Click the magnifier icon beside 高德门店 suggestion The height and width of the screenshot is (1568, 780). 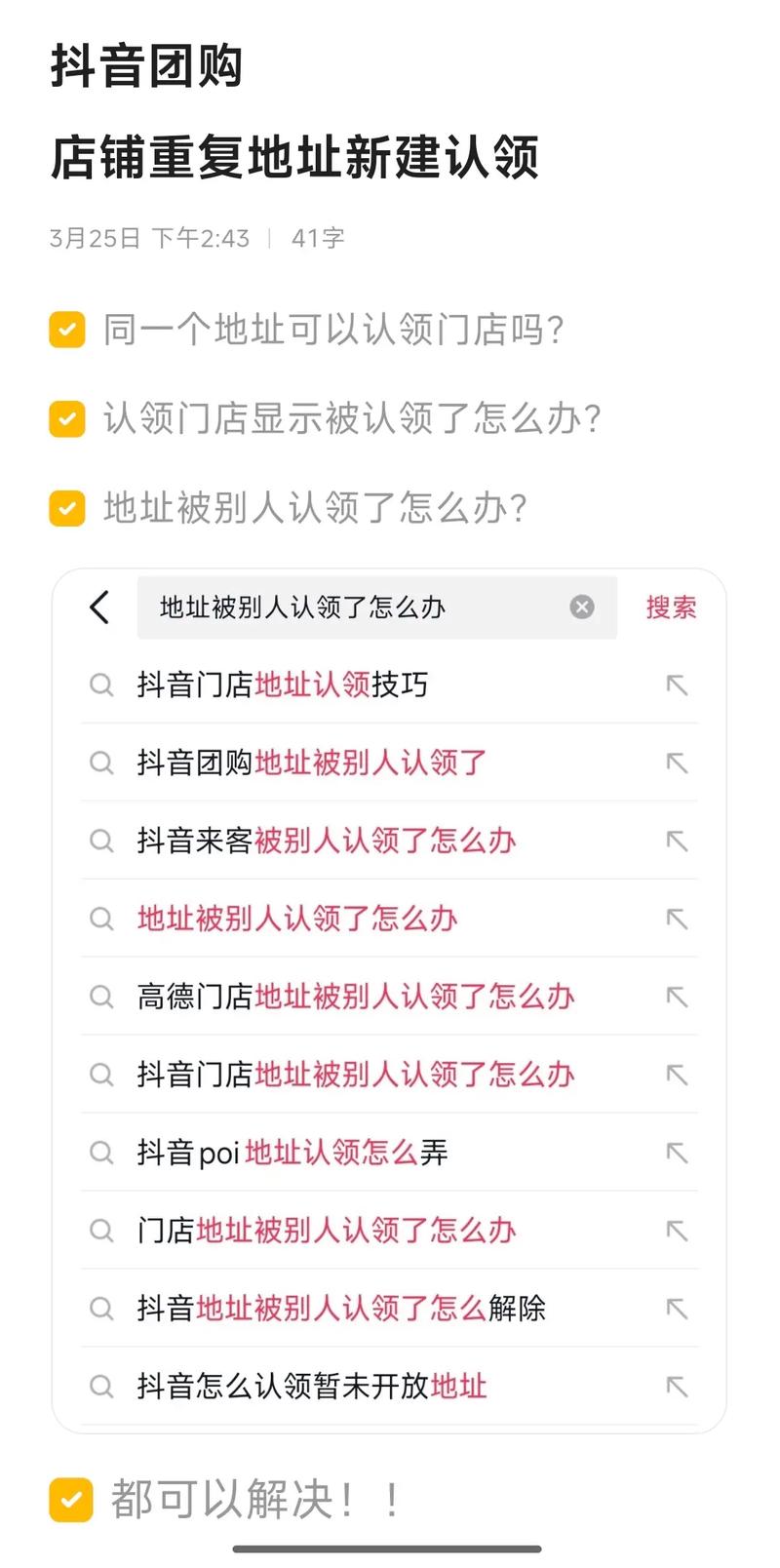101,997
